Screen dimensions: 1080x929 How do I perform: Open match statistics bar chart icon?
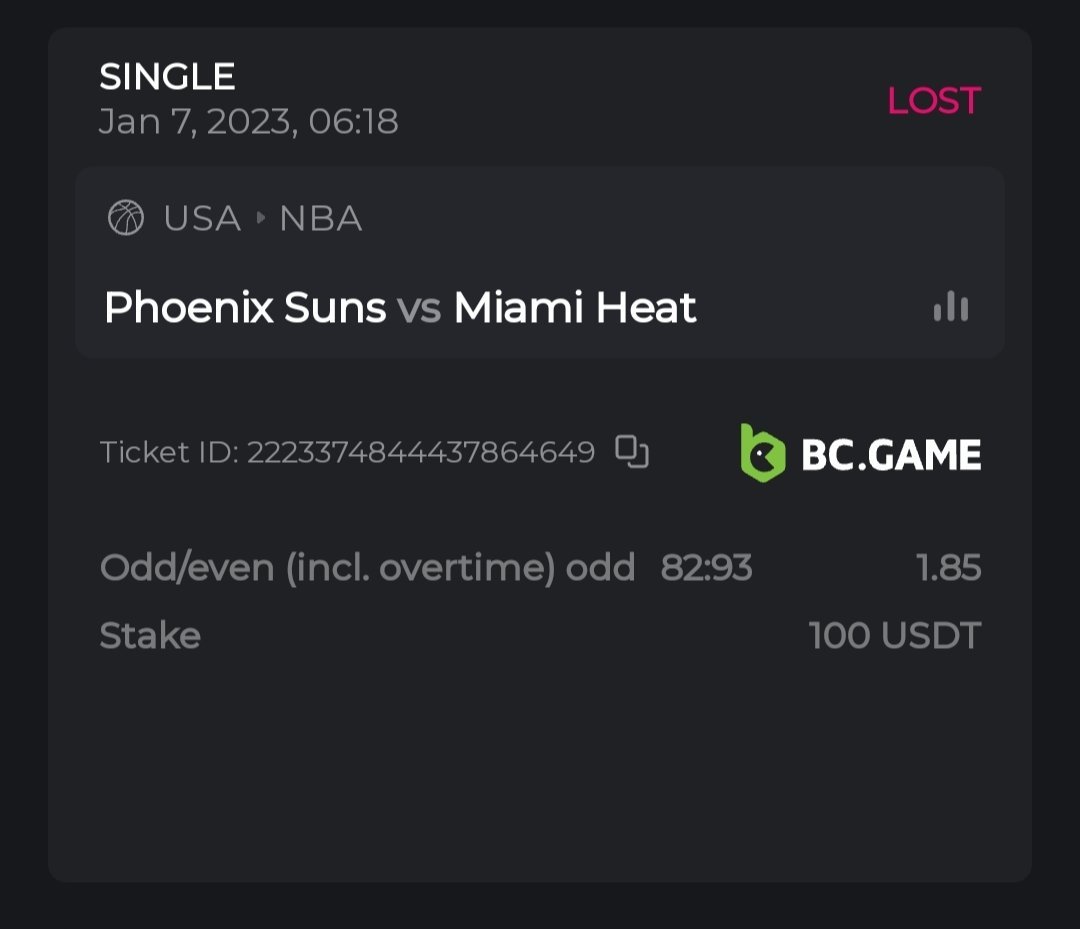point(951,307)
